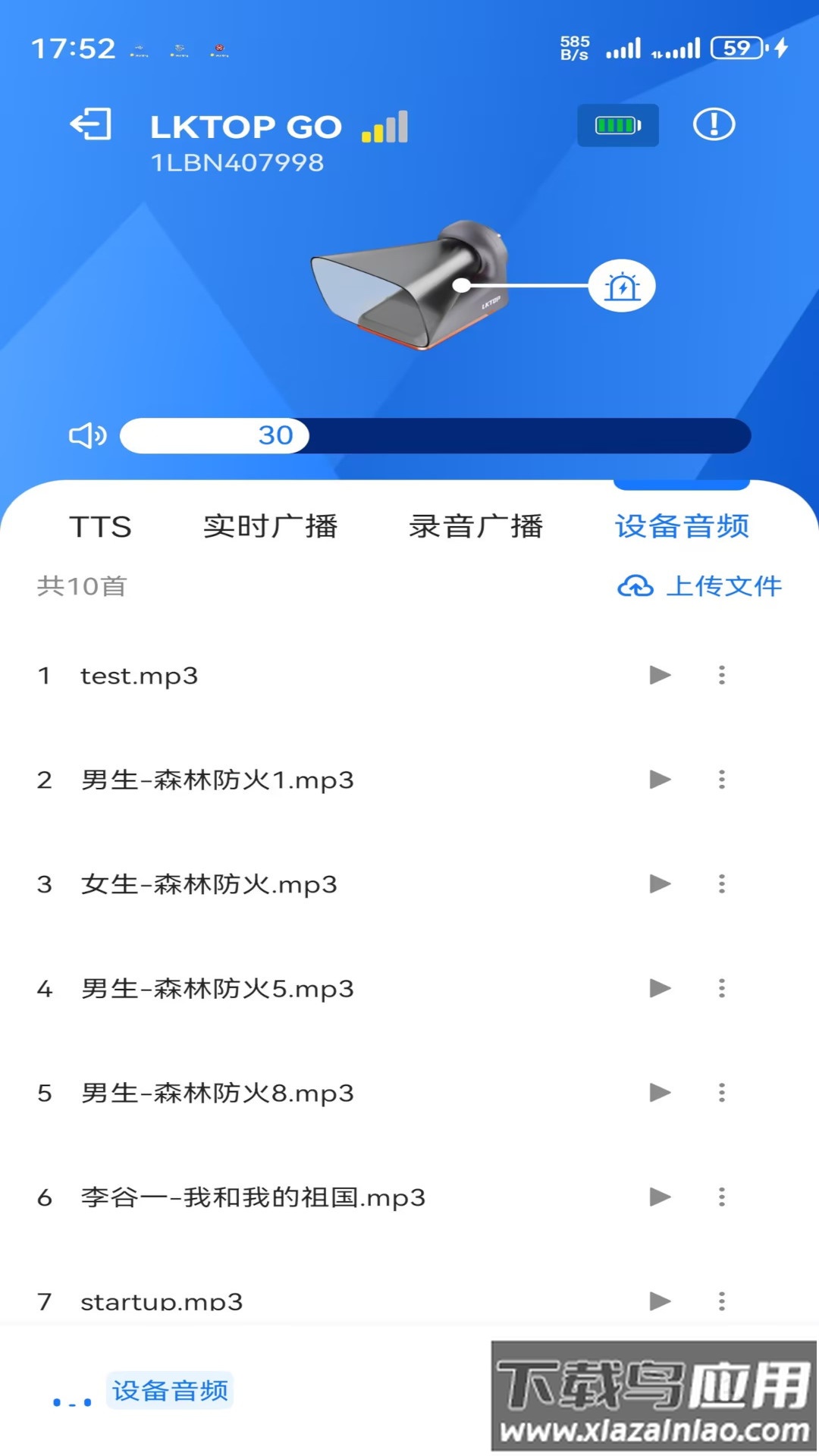Viewport: 819px width, 1456px height.
Task: Click the signal strength bars beside LKTOP GO
Action: pos(384,126)
